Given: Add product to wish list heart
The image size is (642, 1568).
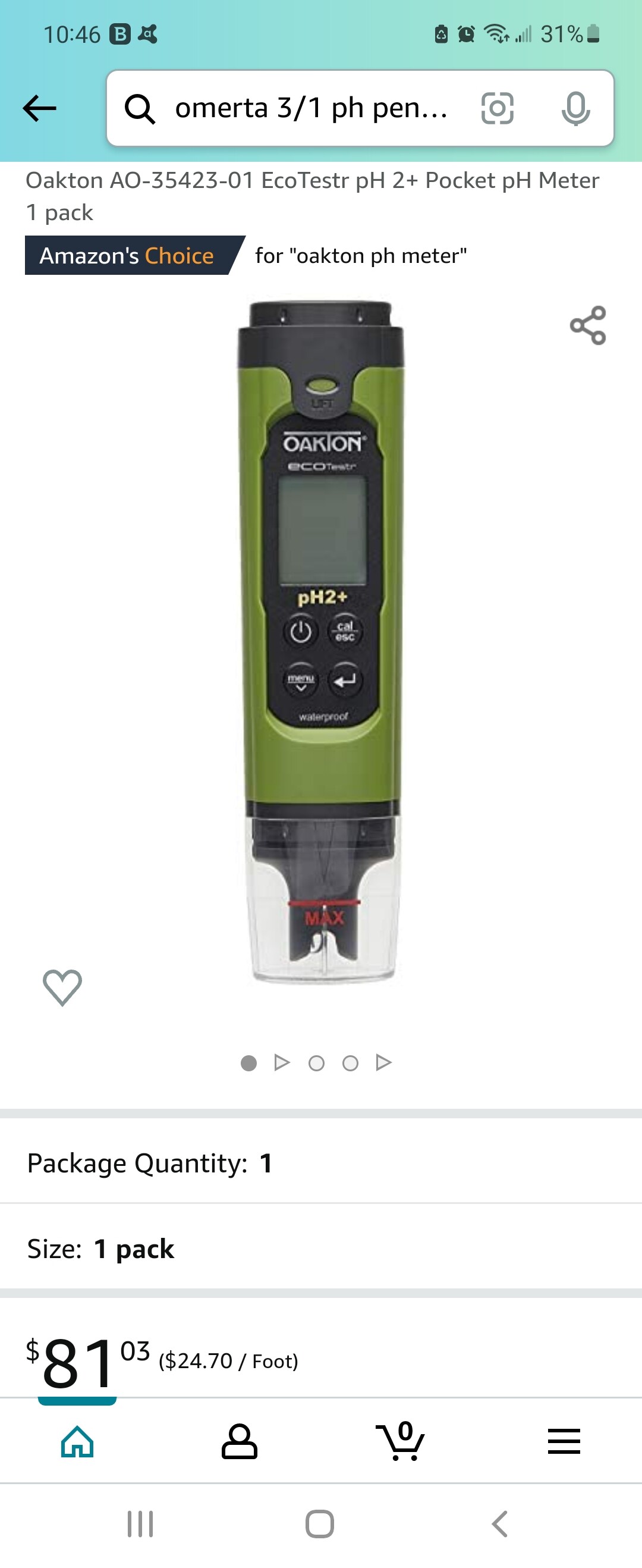Looking at the screenshot, I should click(x=62, y=986).
